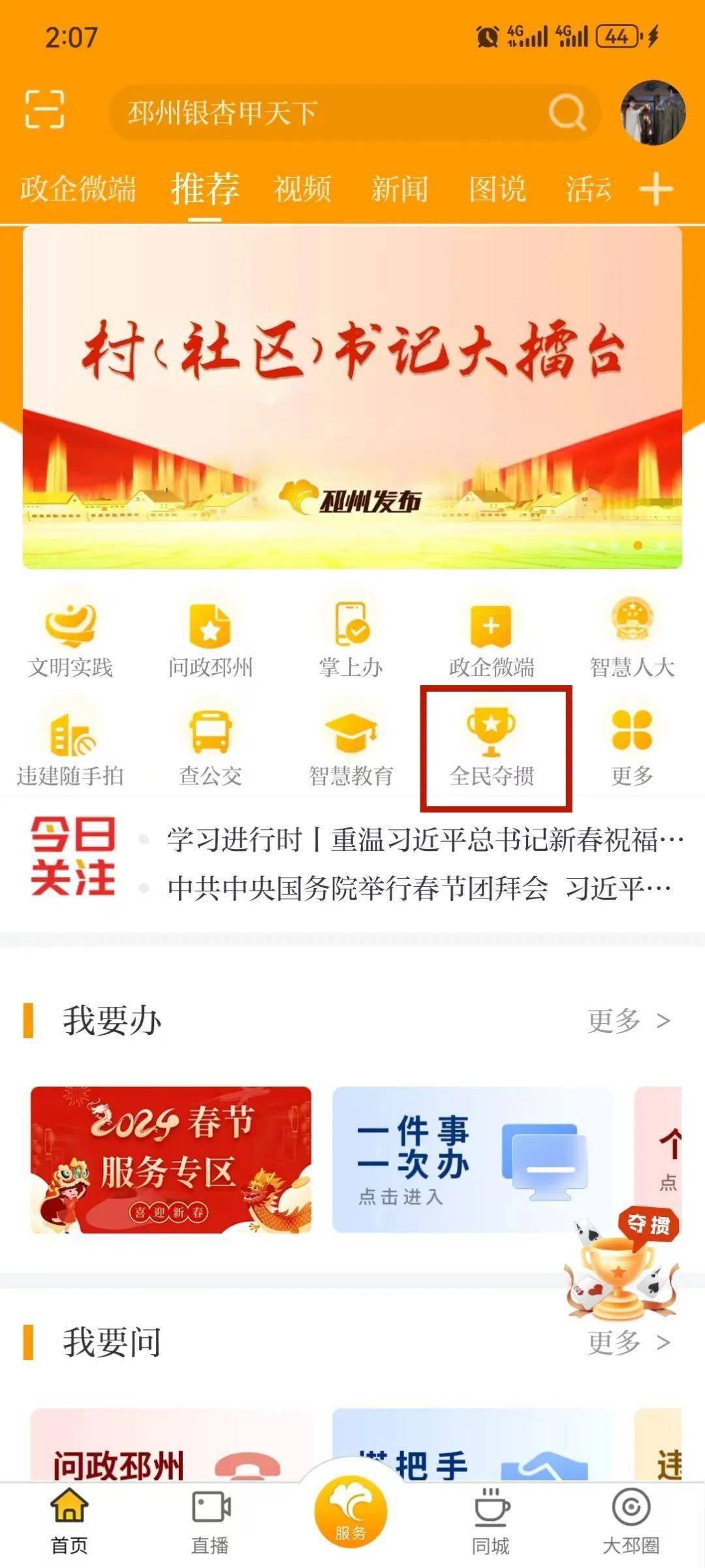Image resolution: width=705 pixels, height=1568 pixels.
Task: Open the profile avatar
Action: click(652, 113)
